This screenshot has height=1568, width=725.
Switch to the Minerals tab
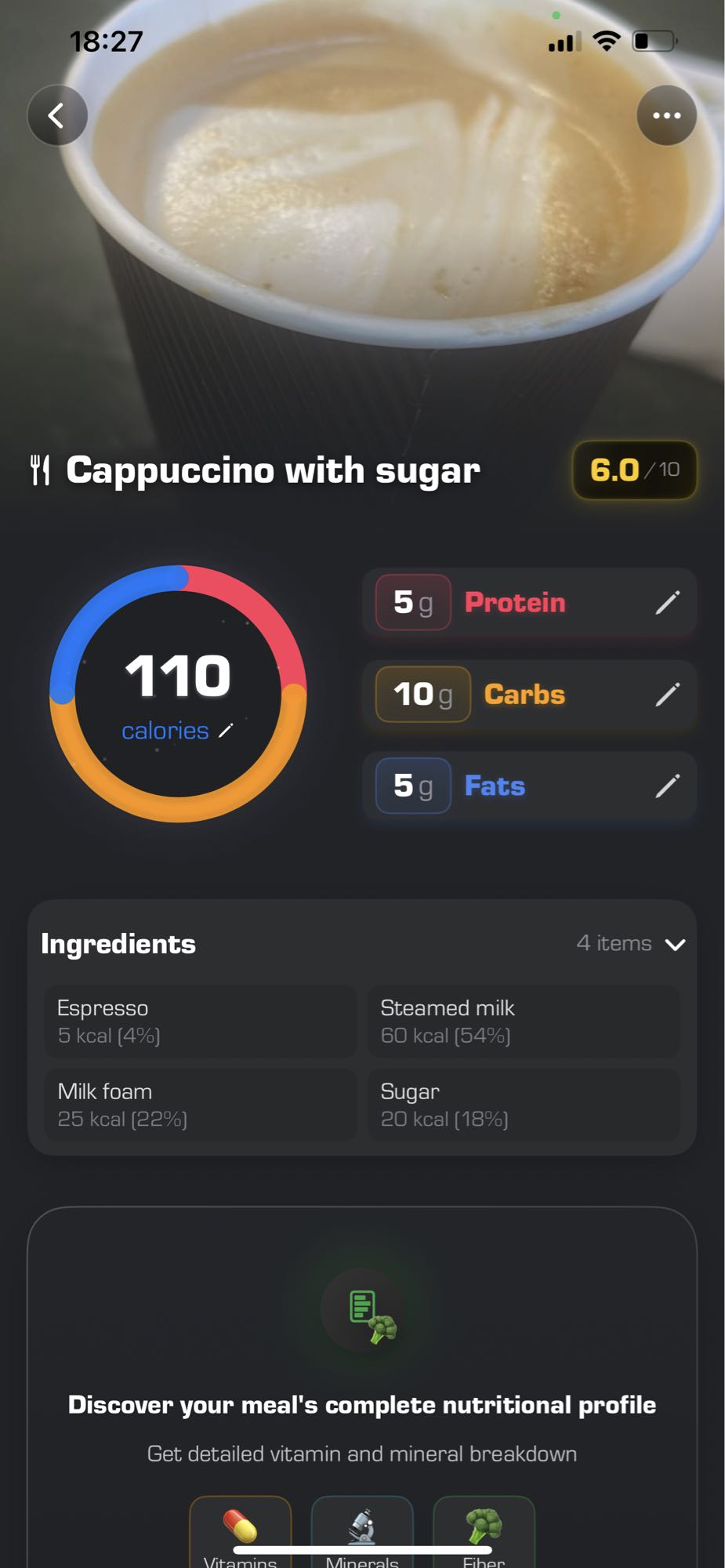point(361,1533)
